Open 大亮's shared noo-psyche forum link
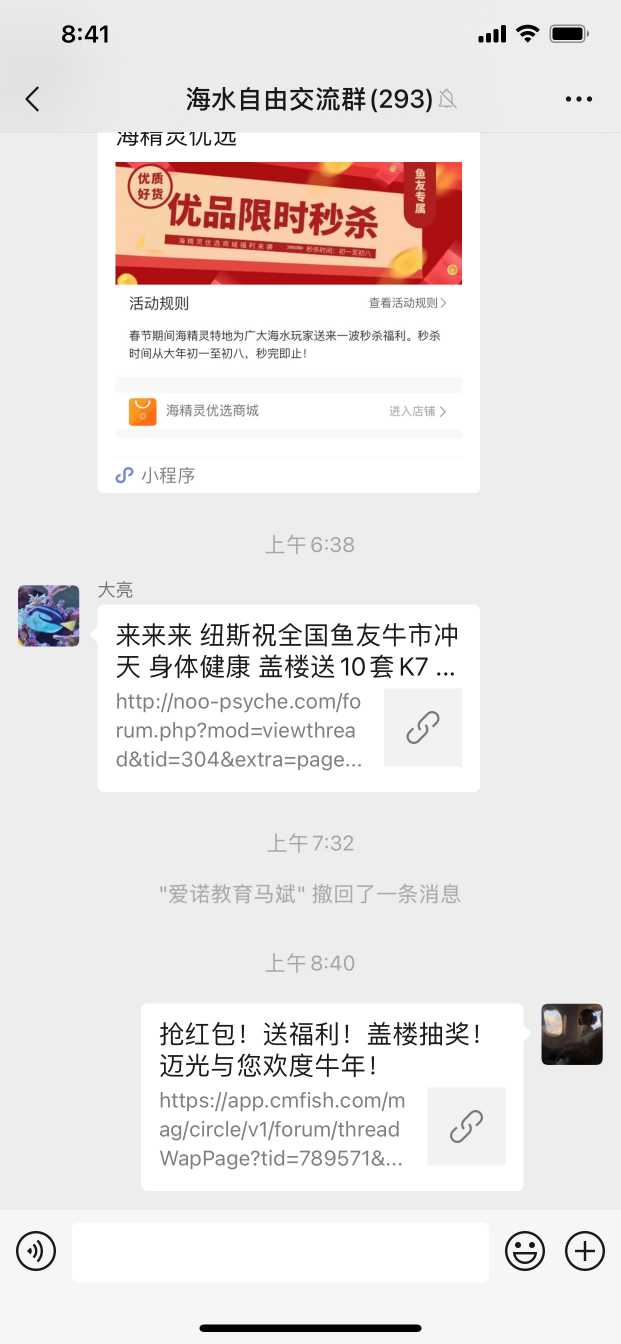The height and width of the screenshot is (1344, 621). tap(288, 697)
